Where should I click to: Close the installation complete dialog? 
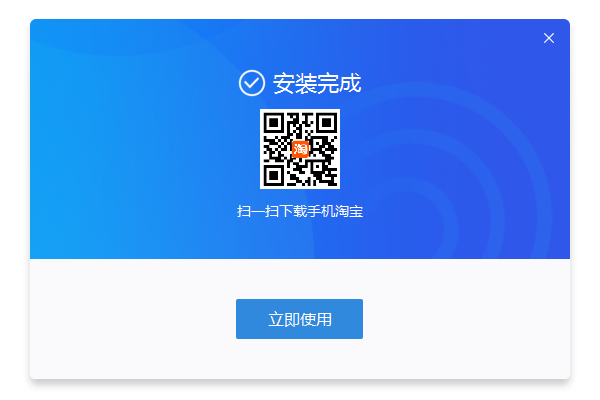[548, 38]
